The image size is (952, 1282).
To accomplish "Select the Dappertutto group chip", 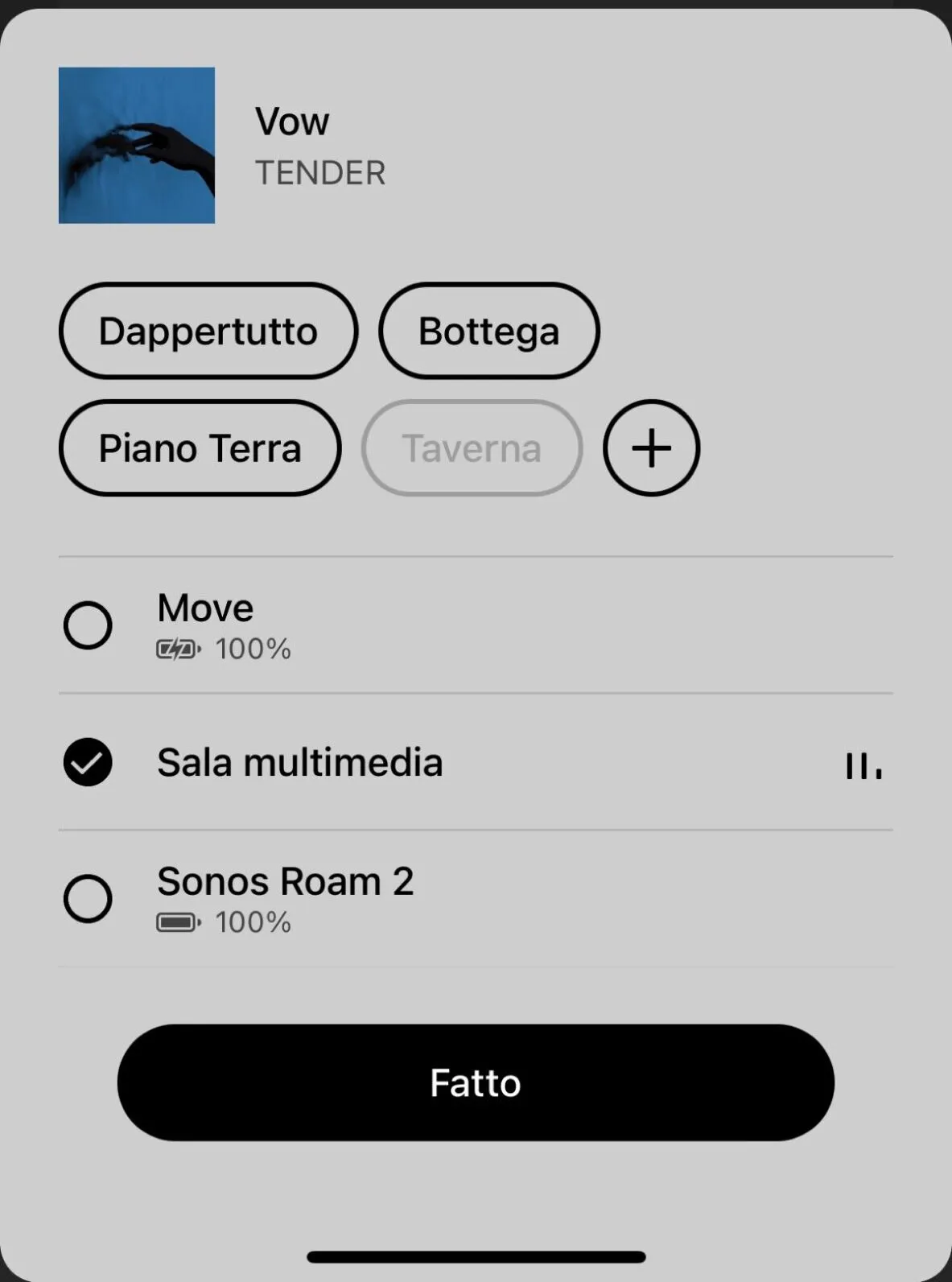I will tap(208, 331).
